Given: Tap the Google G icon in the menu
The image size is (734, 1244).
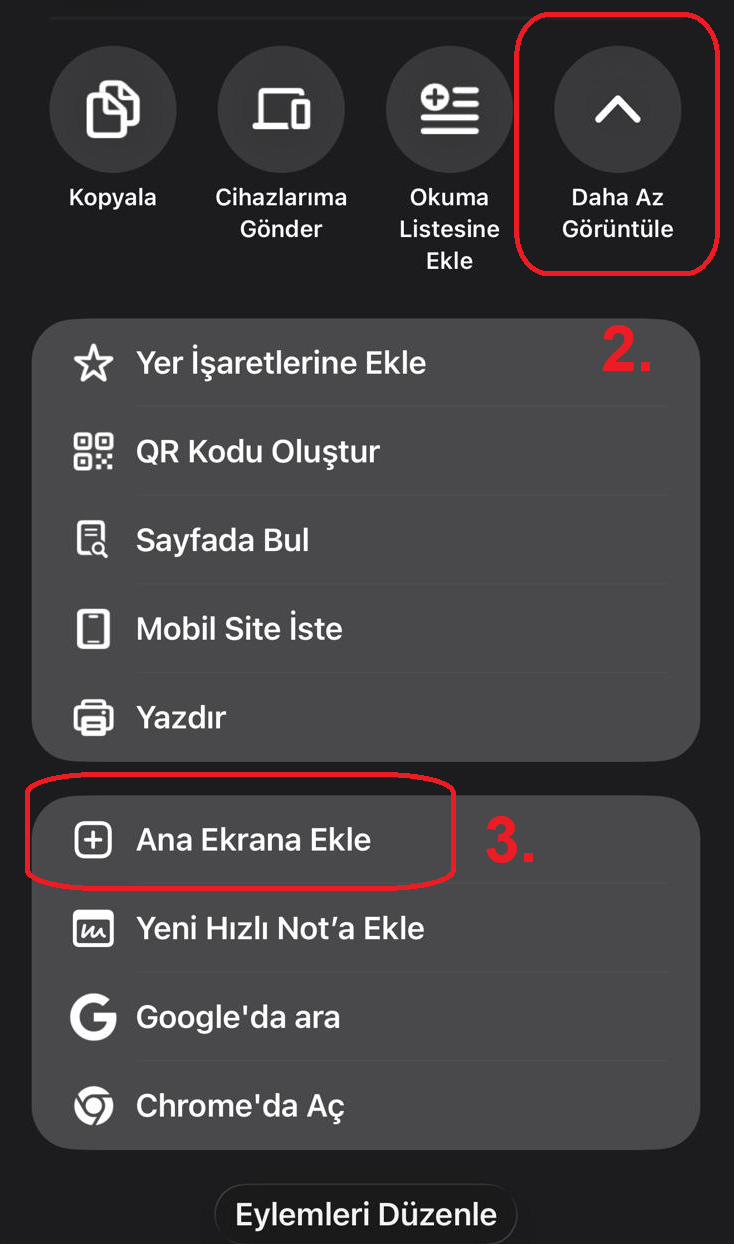Looking at the screenshot, I should point(92,1017).
